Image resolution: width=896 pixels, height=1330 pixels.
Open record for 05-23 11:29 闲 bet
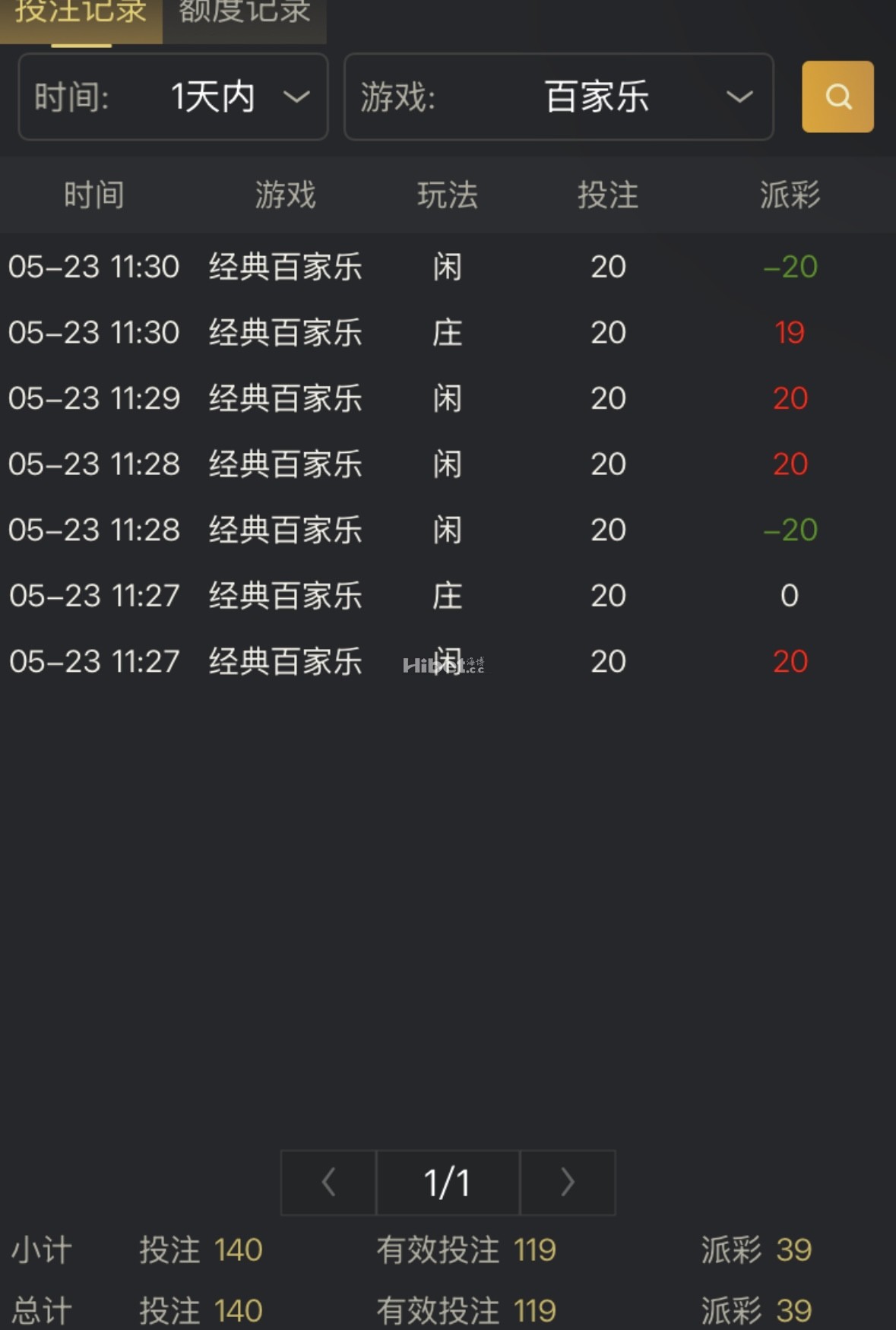point(447,398)
